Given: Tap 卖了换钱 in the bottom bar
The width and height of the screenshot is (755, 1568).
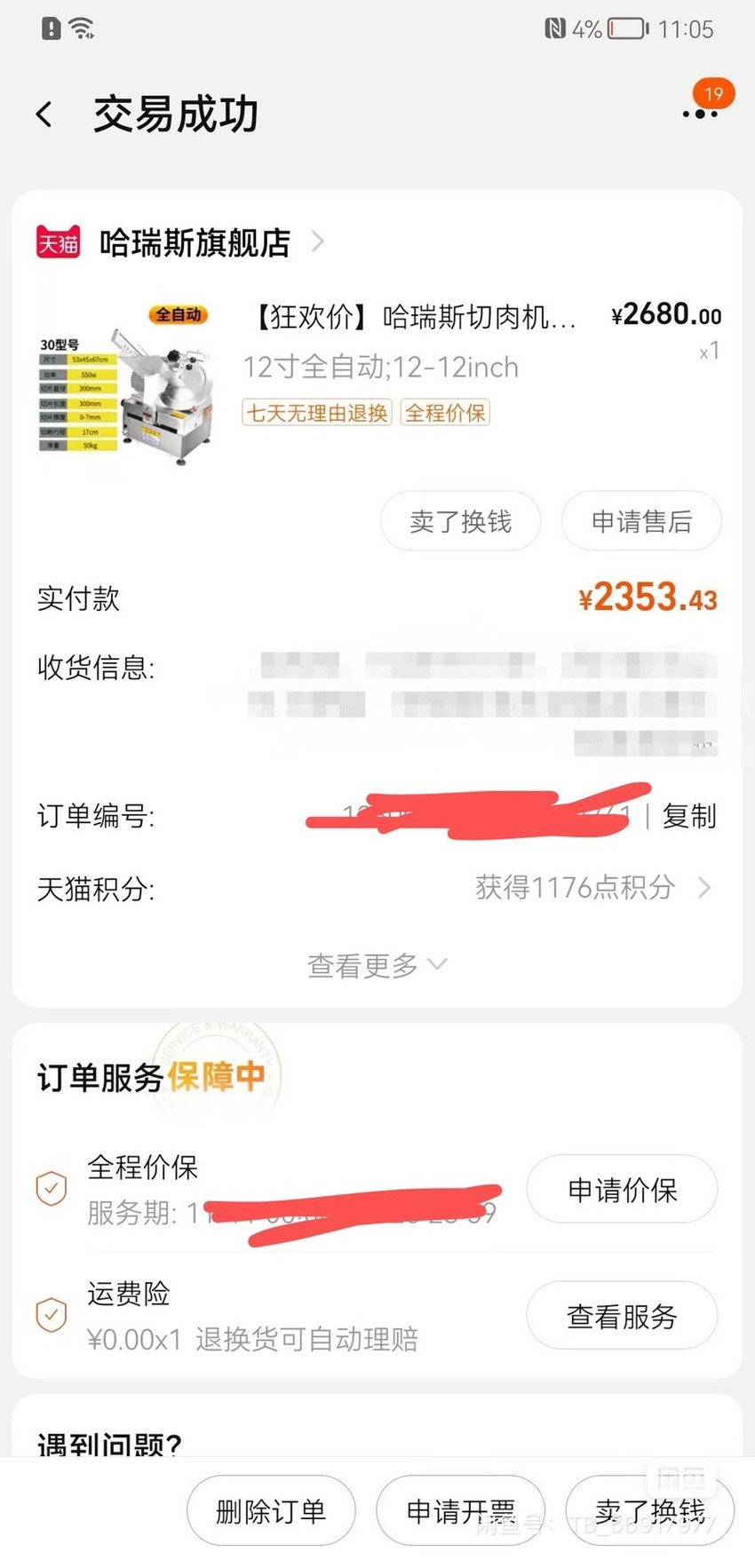Looking at the screenshot, I should coord(650,1510).
